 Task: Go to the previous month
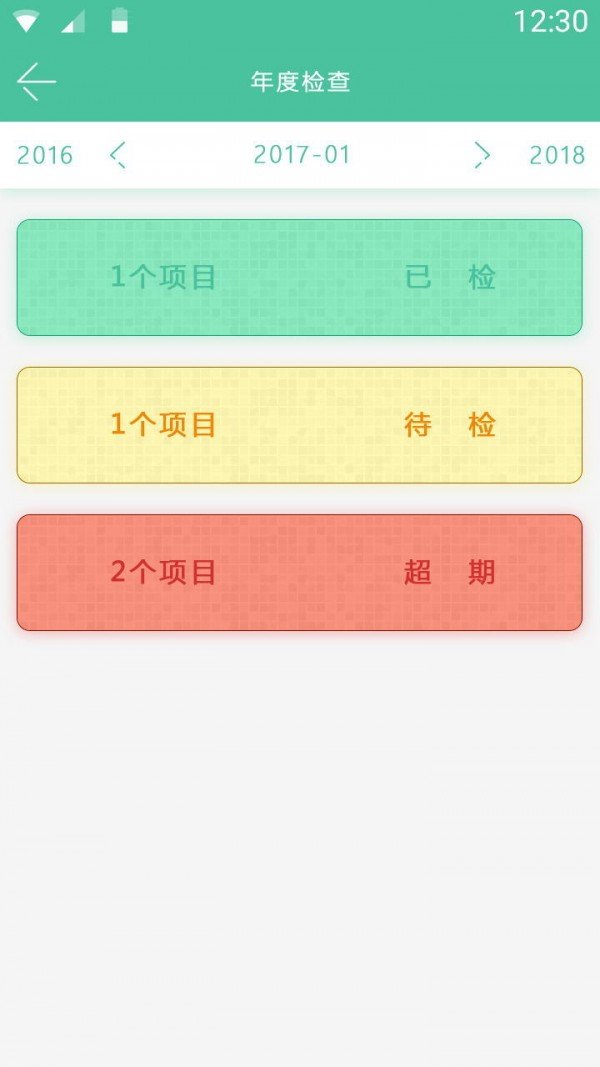point(118,155)
